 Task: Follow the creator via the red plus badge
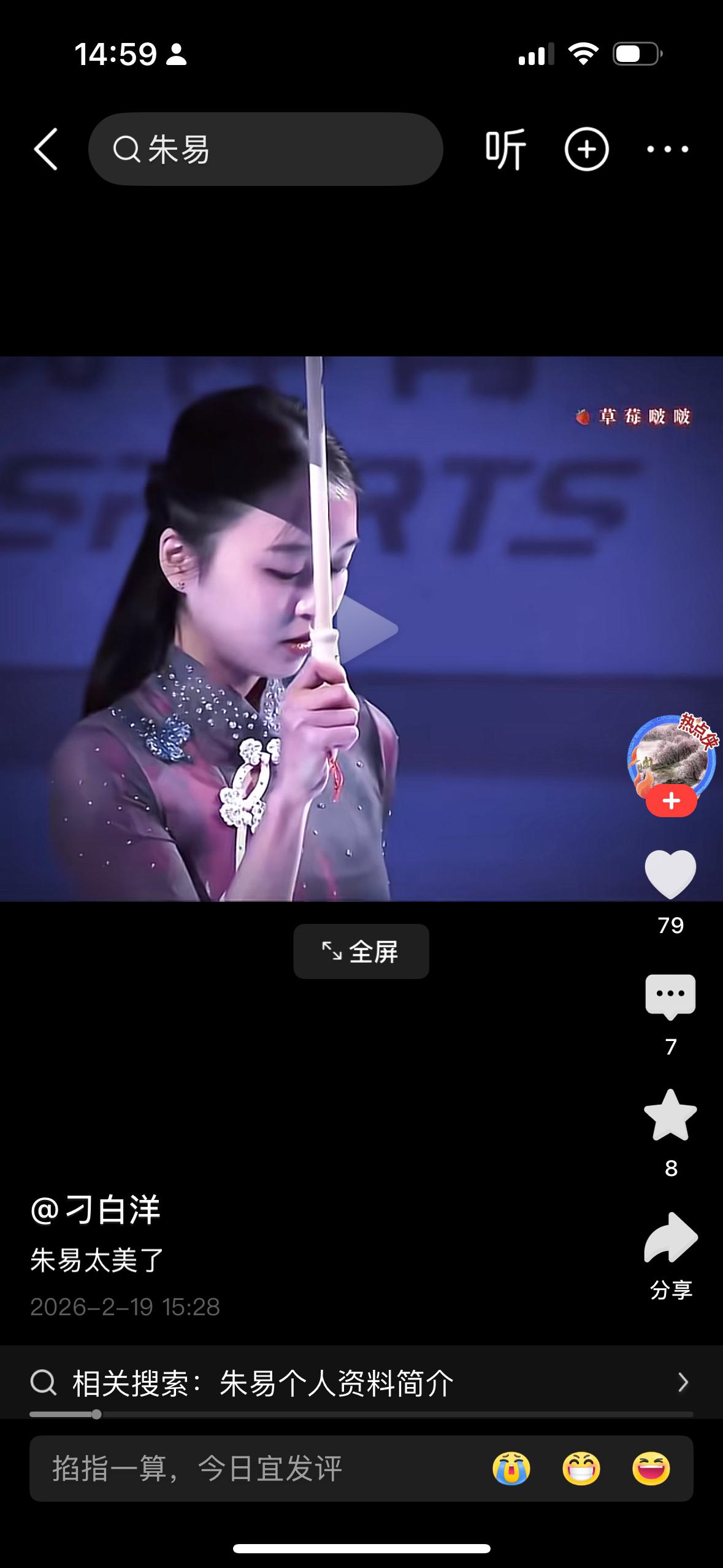pos(671,800)
